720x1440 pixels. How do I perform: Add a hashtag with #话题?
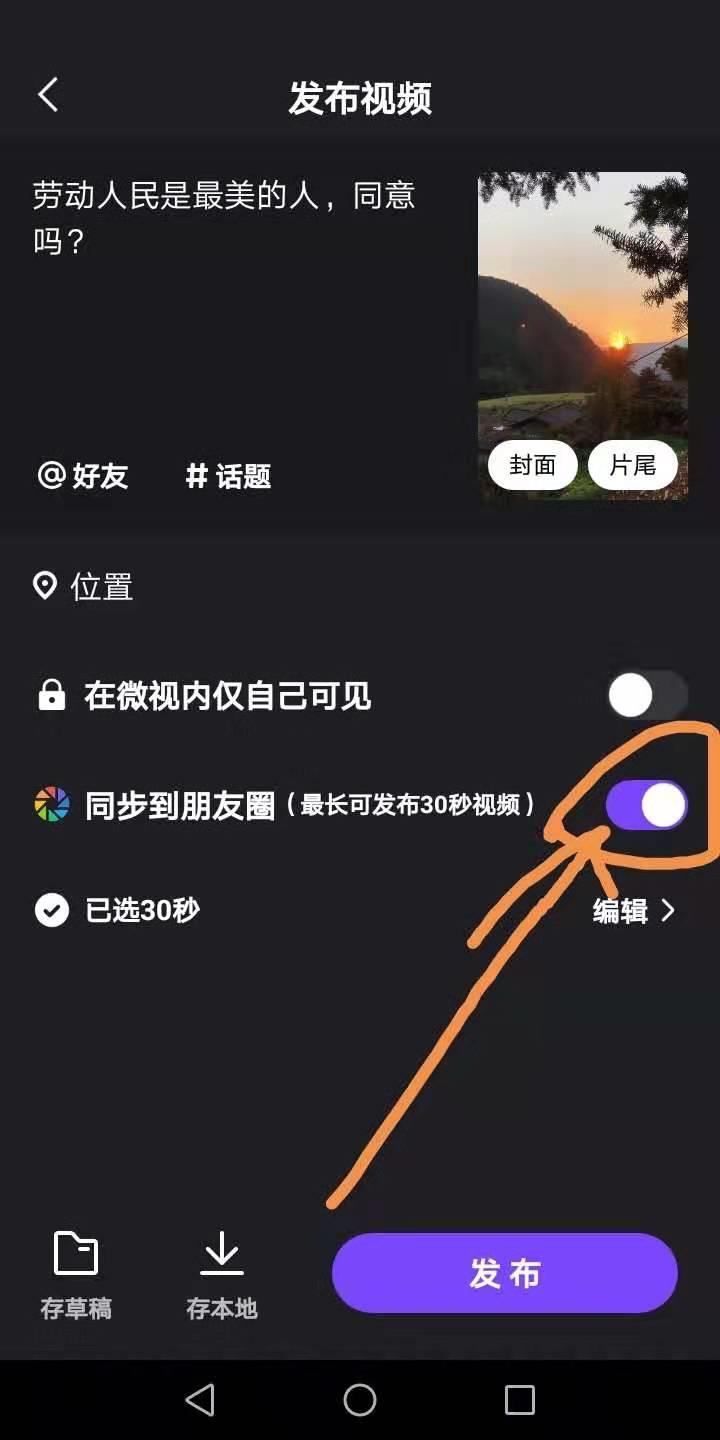click(x=228, y=476)
